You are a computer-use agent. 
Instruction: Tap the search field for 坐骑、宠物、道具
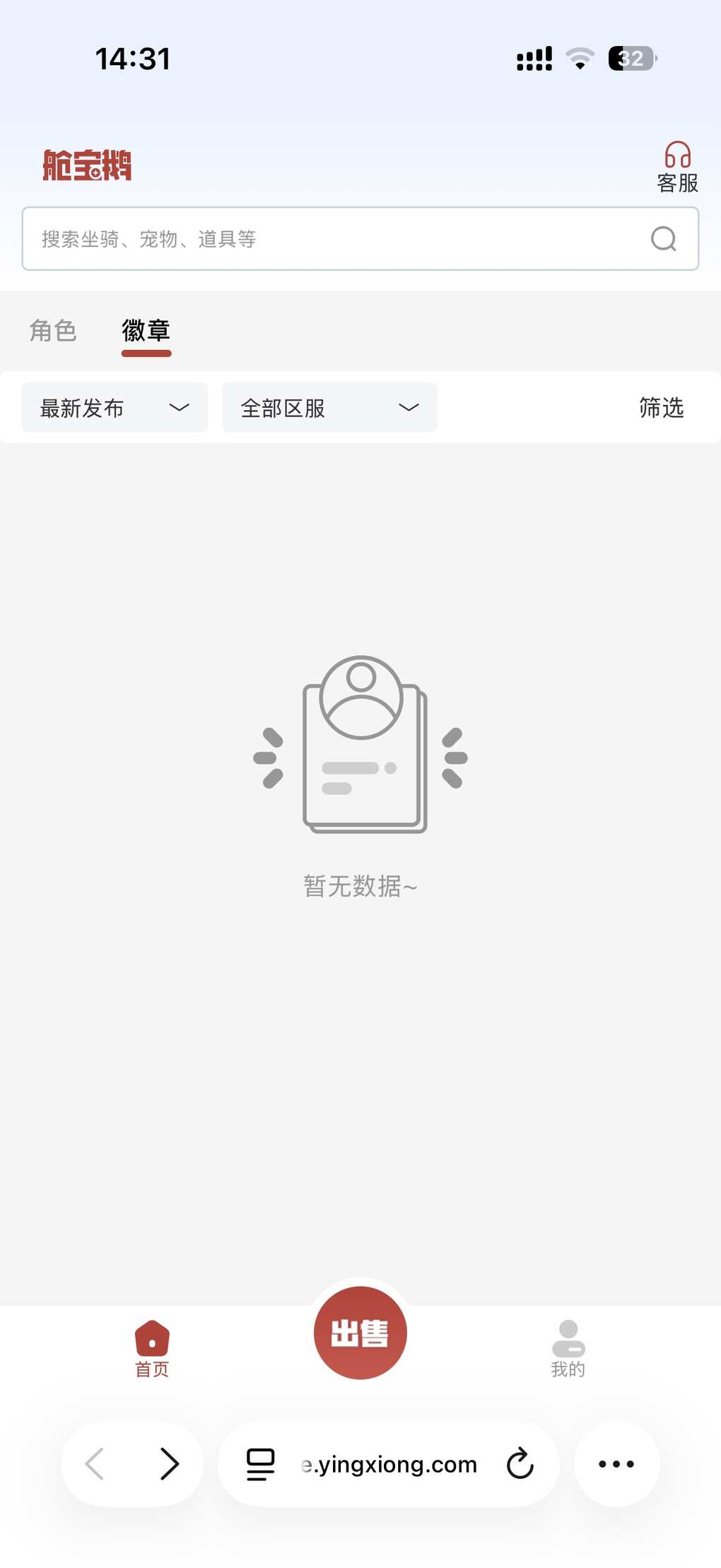(x=332, y=239)
